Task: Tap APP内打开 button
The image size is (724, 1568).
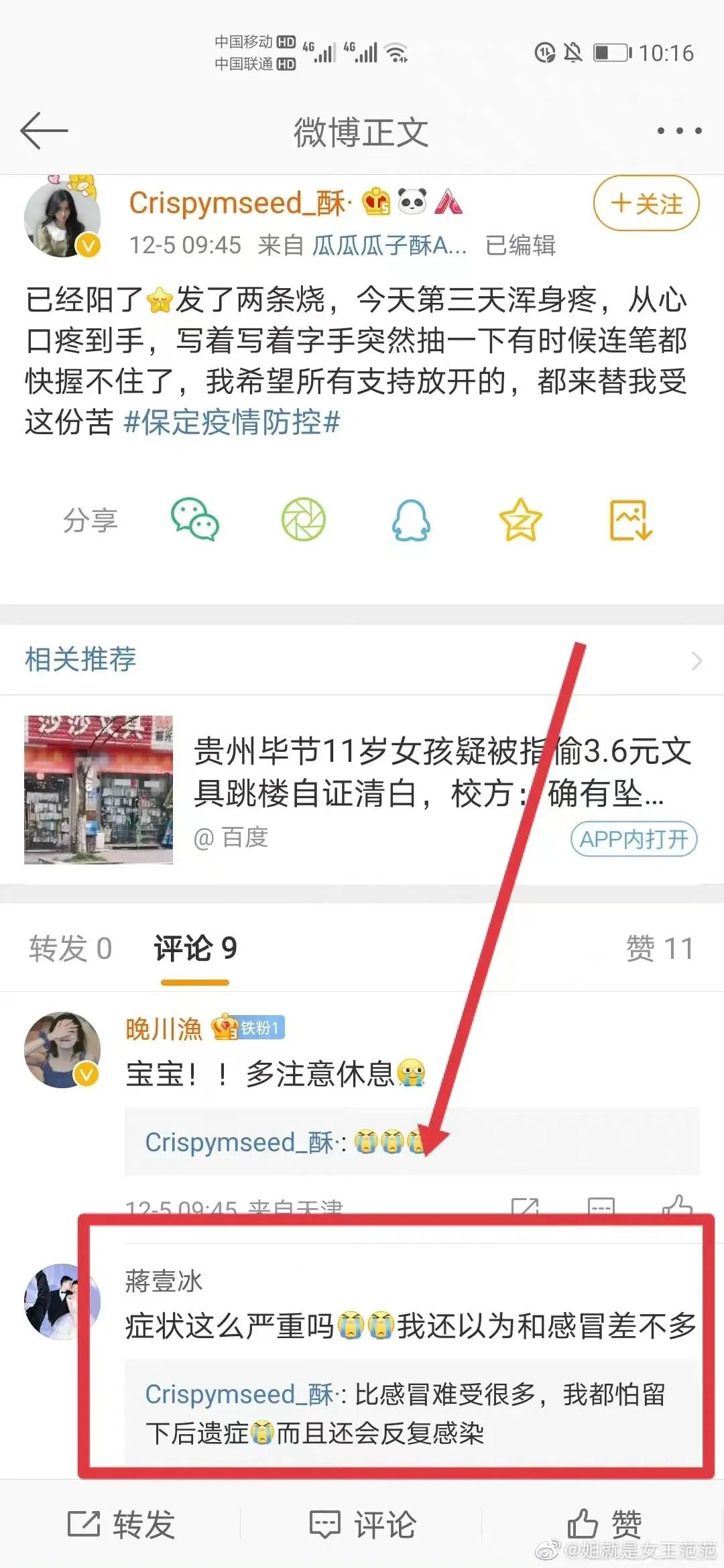Action: tap(633, 839)
